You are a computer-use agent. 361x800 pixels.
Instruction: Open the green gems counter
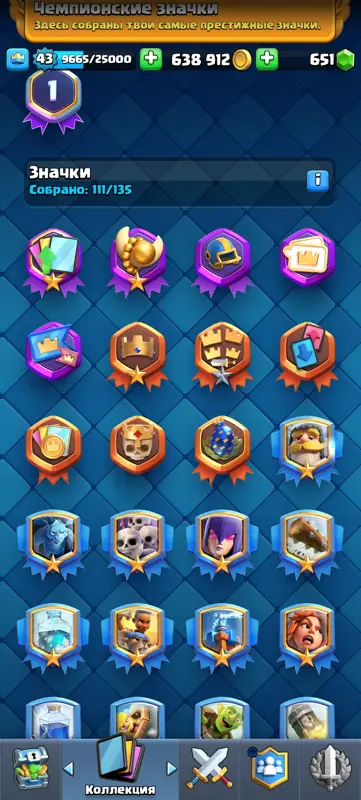[x=331, y=60]
